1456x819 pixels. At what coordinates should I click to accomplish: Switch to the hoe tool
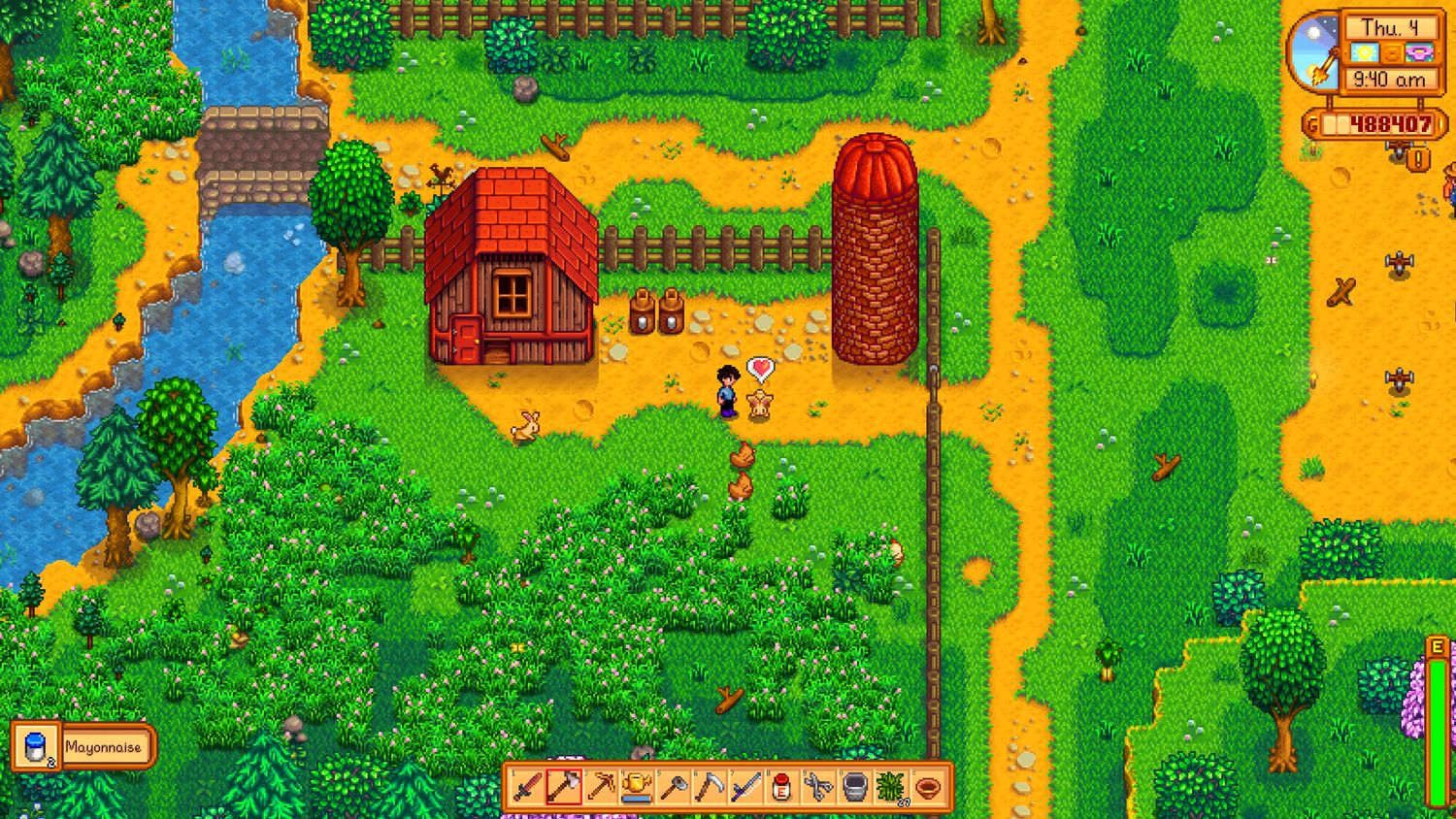pyautogui.click(x=673, y=787)
